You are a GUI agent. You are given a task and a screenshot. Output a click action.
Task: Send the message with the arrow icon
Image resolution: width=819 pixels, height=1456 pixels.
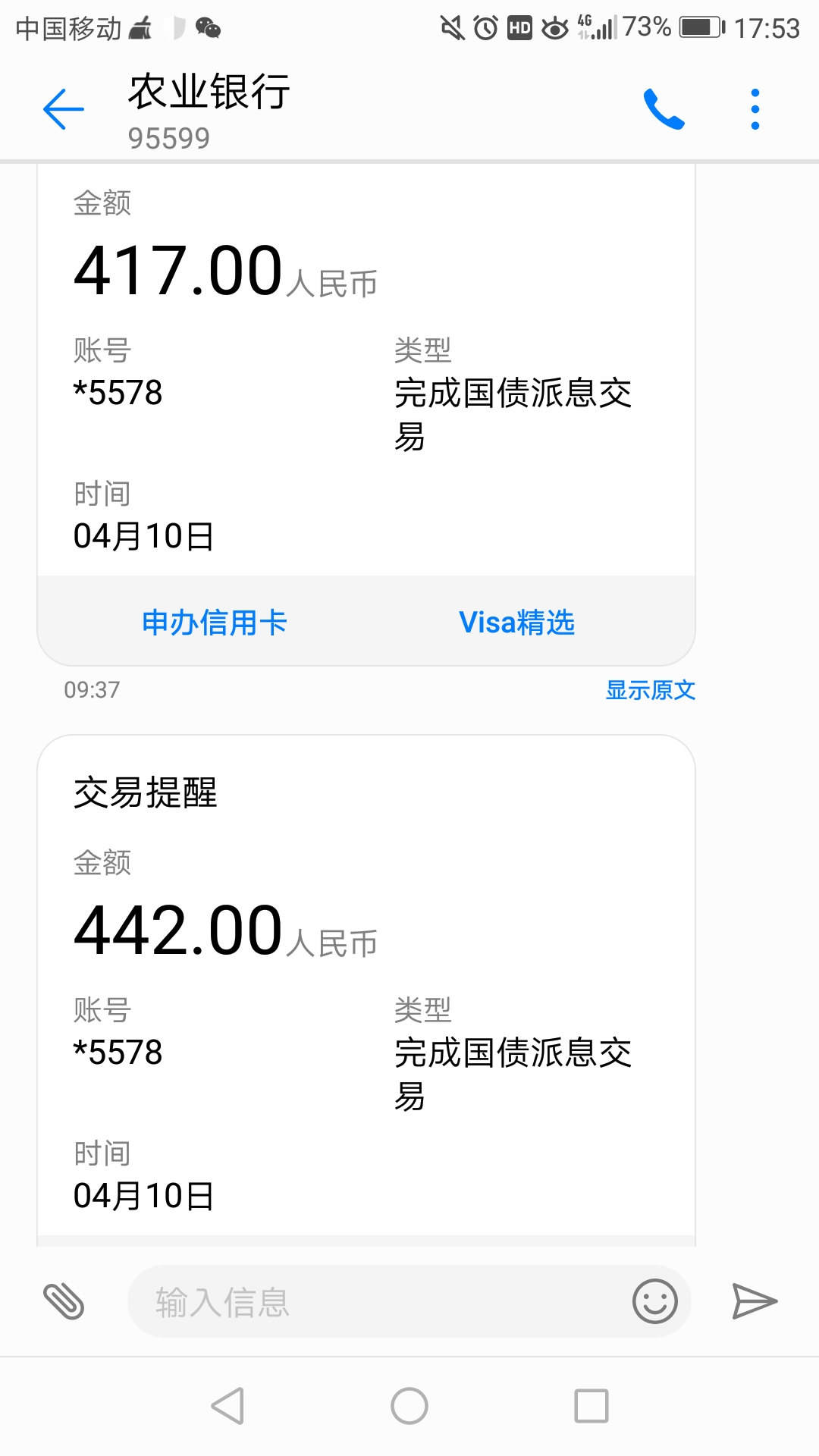tap(755, 1301)
